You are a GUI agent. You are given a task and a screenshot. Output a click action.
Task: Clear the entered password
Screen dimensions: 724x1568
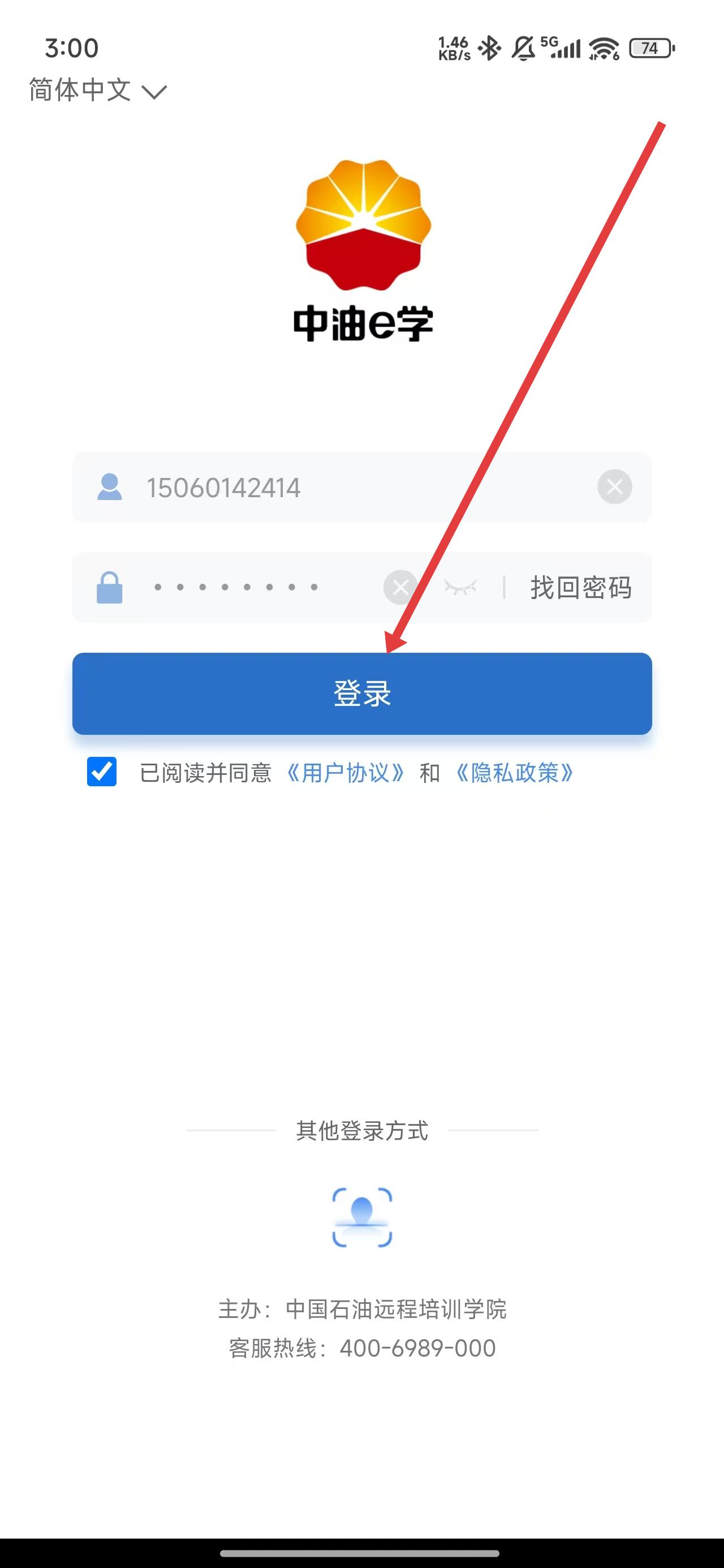tap(400, 587)
